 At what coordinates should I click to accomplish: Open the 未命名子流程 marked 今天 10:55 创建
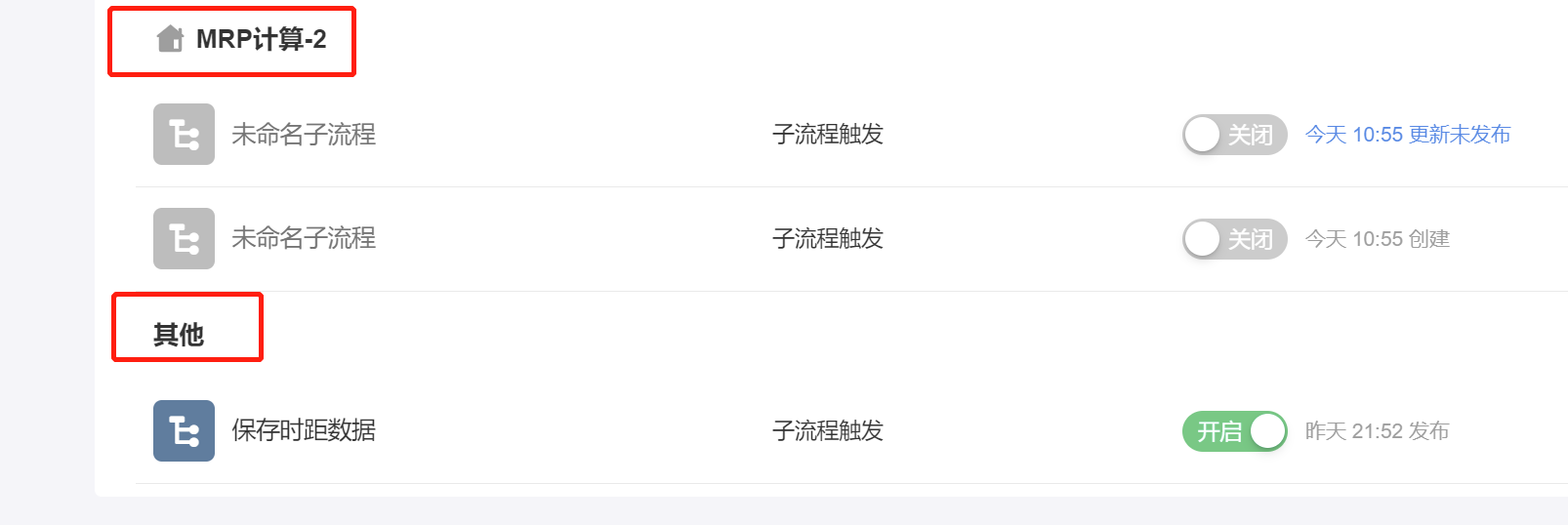click(303, 238)
